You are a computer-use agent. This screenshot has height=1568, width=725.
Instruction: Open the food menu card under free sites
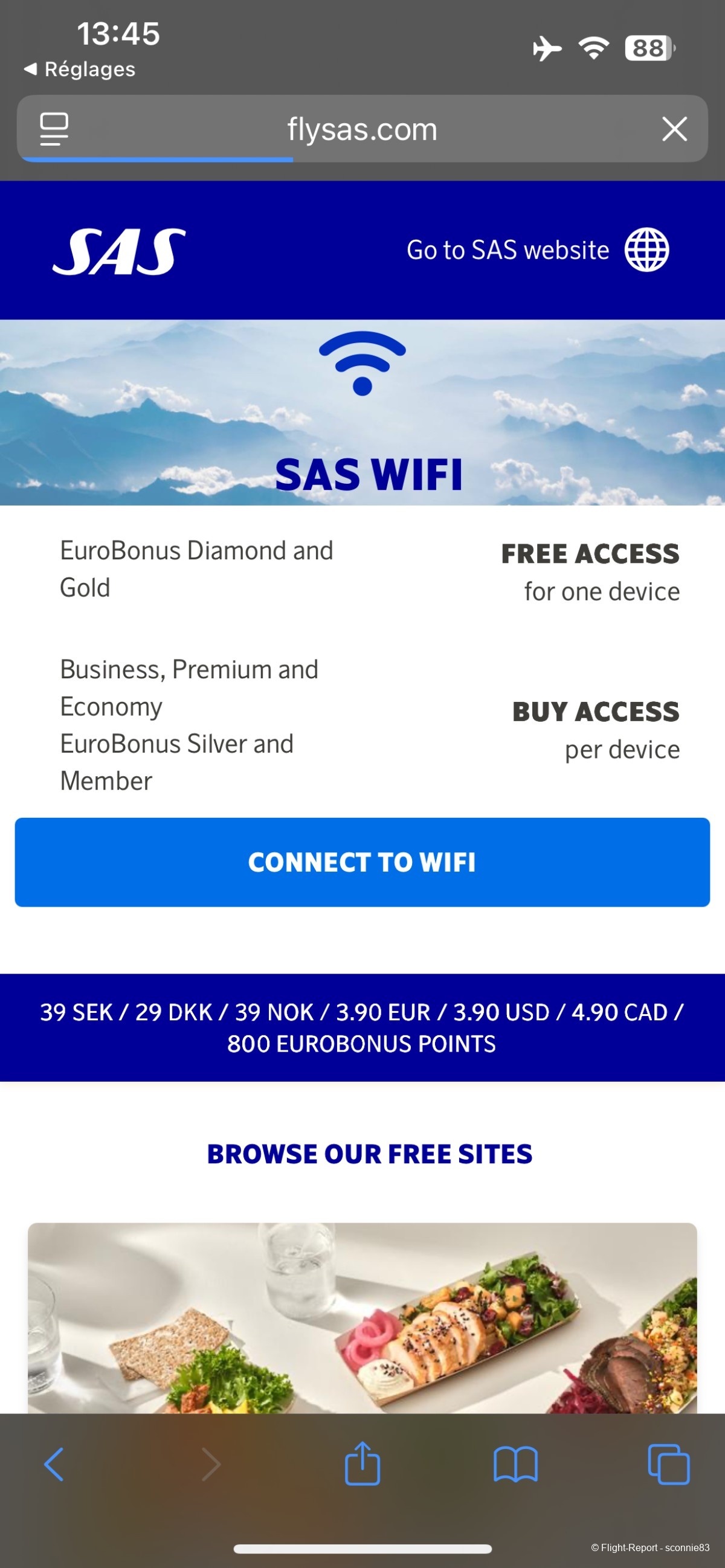362,1318
